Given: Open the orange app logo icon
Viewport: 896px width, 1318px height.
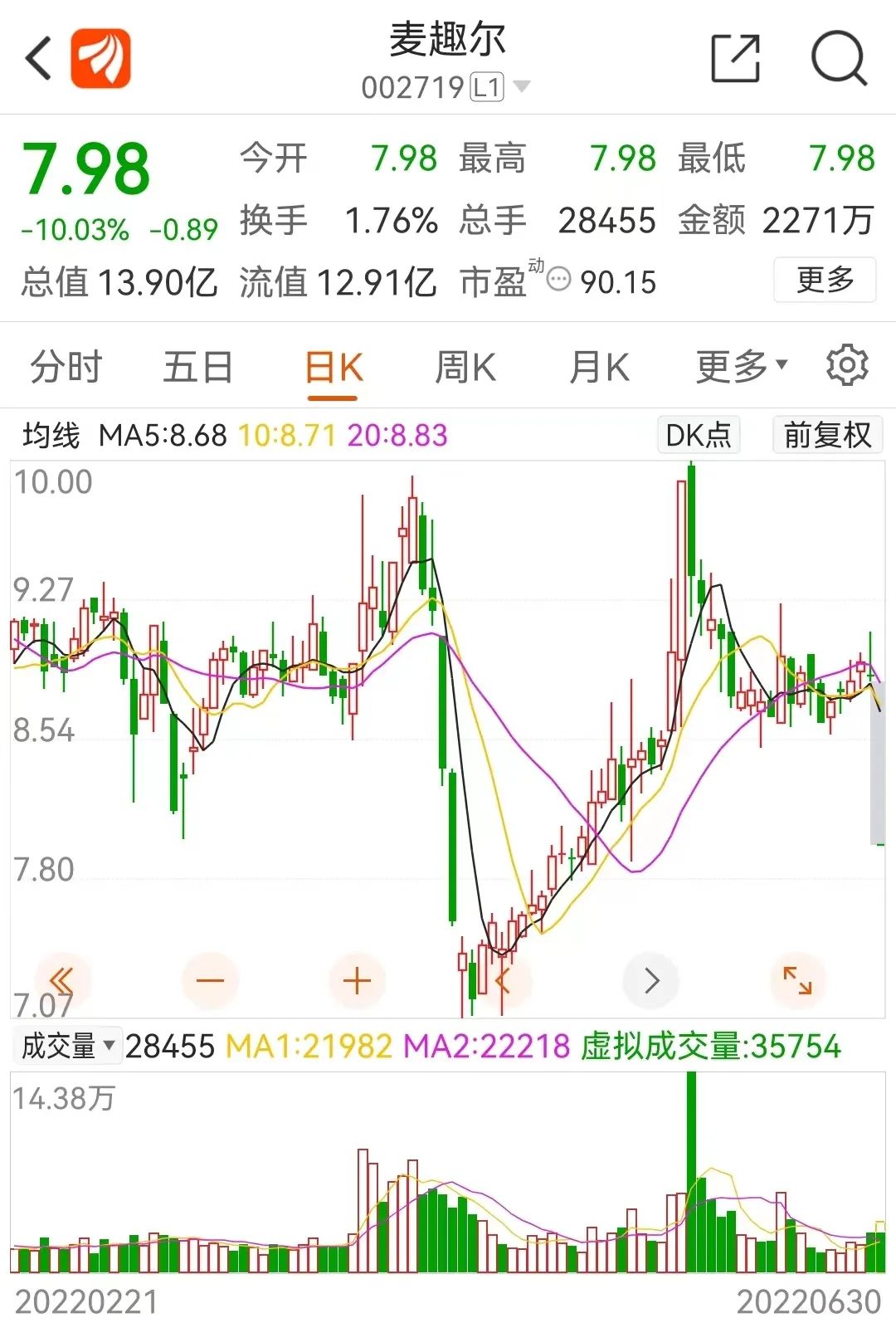Looking at the screenshot, I should point(100,58).
